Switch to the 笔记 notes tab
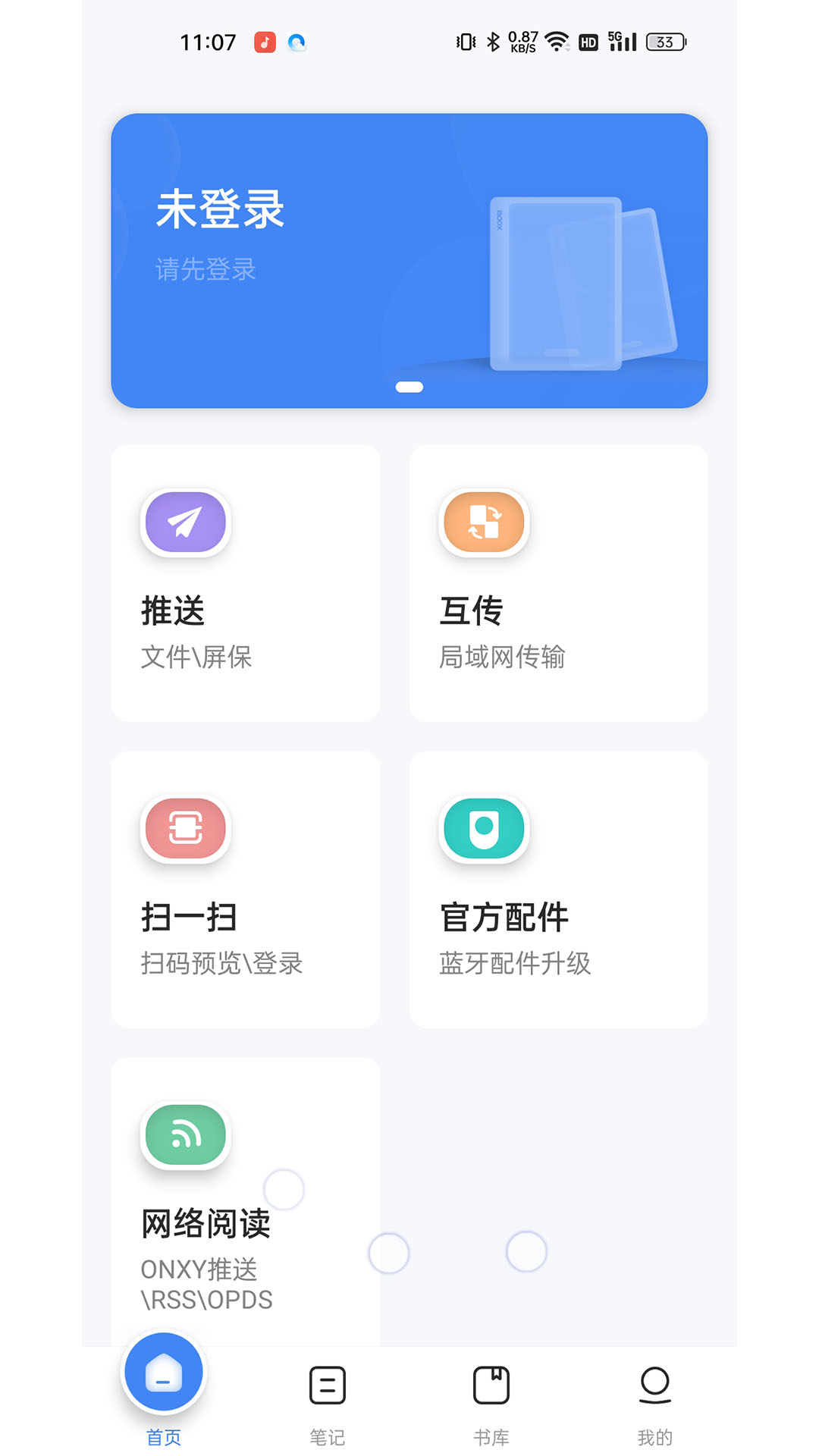 tap(328, 1401)
